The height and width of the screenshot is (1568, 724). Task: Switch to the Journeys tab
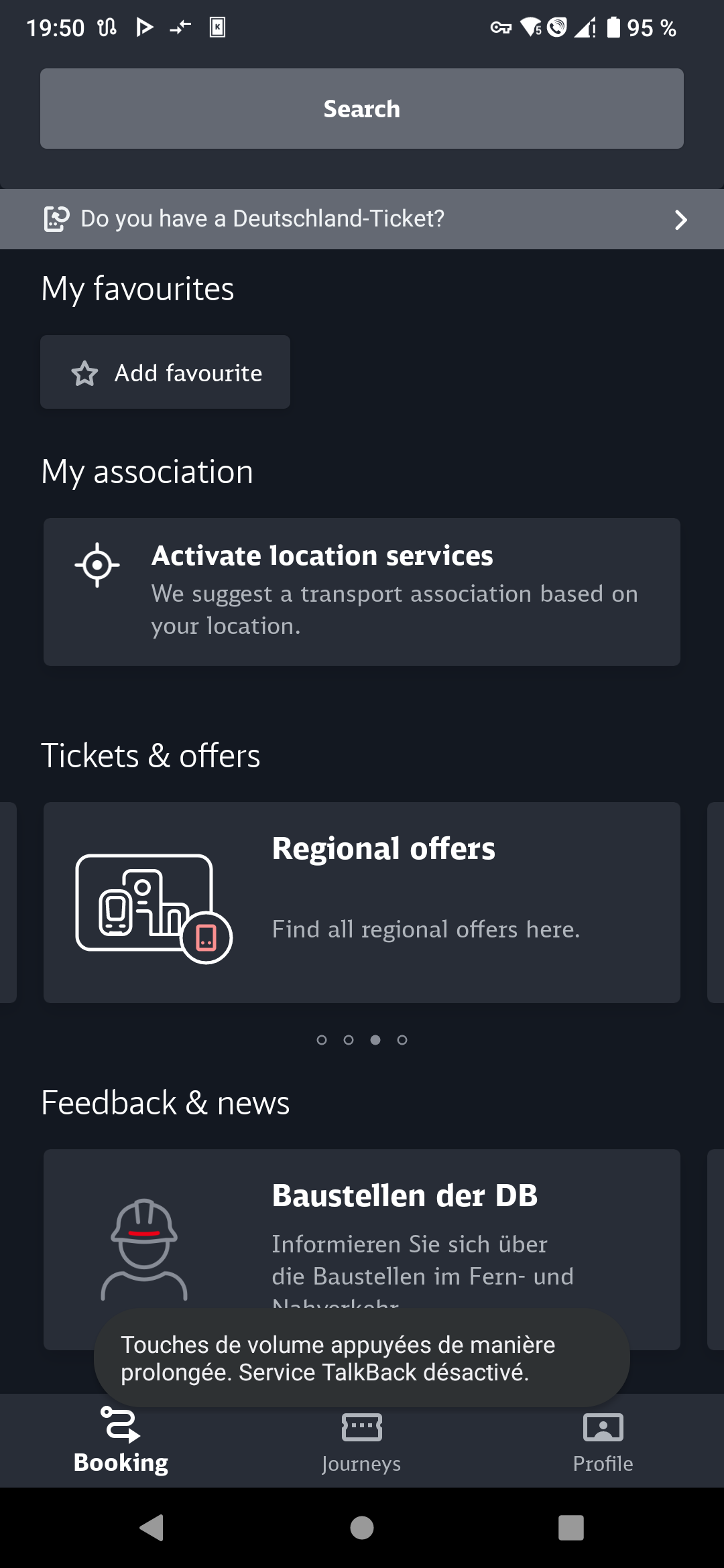tap(361, 1441)
